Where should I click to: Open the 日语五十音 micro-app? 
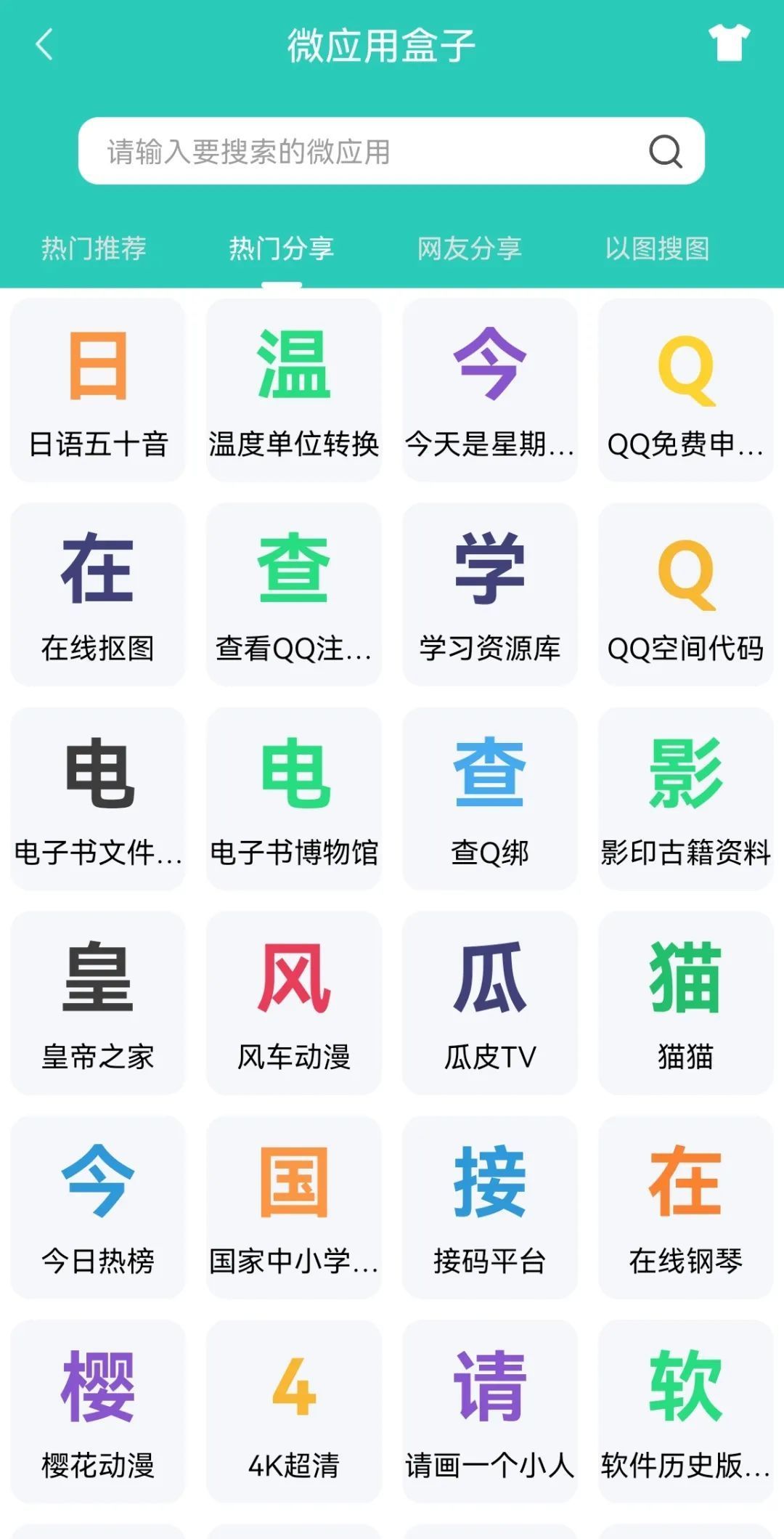click(98, 390)
